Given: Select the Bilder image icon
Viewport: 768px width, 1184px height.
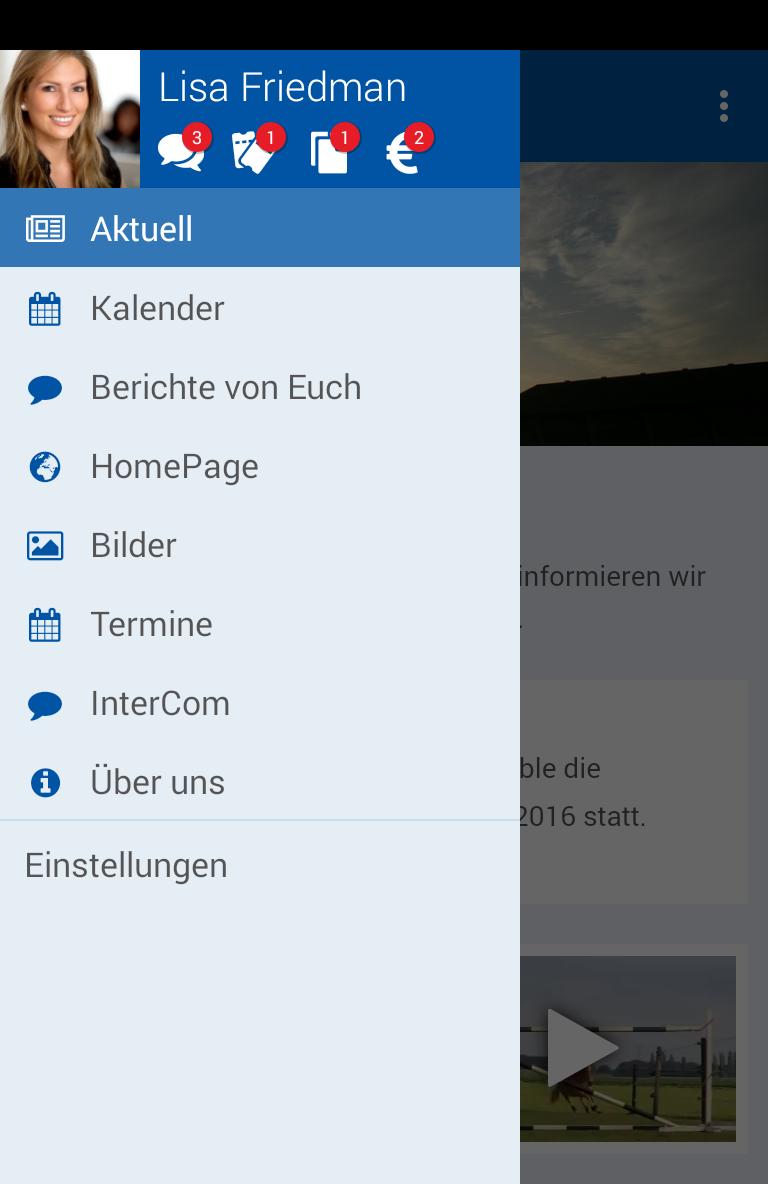Looking at the screenshot, I should pyautogui.click(x=45, y=544).
